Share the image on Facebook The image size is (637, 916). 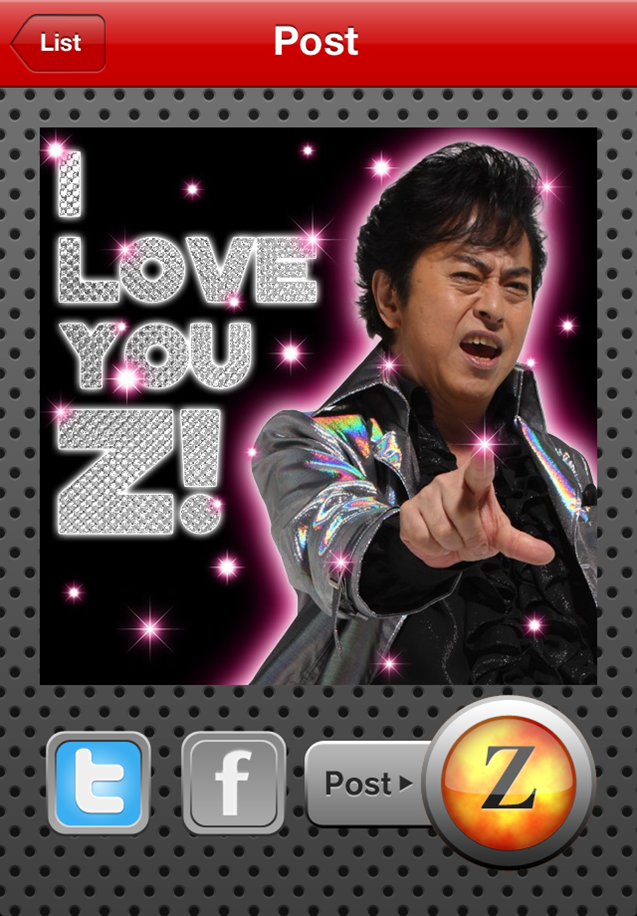click(x=234, y=783)
